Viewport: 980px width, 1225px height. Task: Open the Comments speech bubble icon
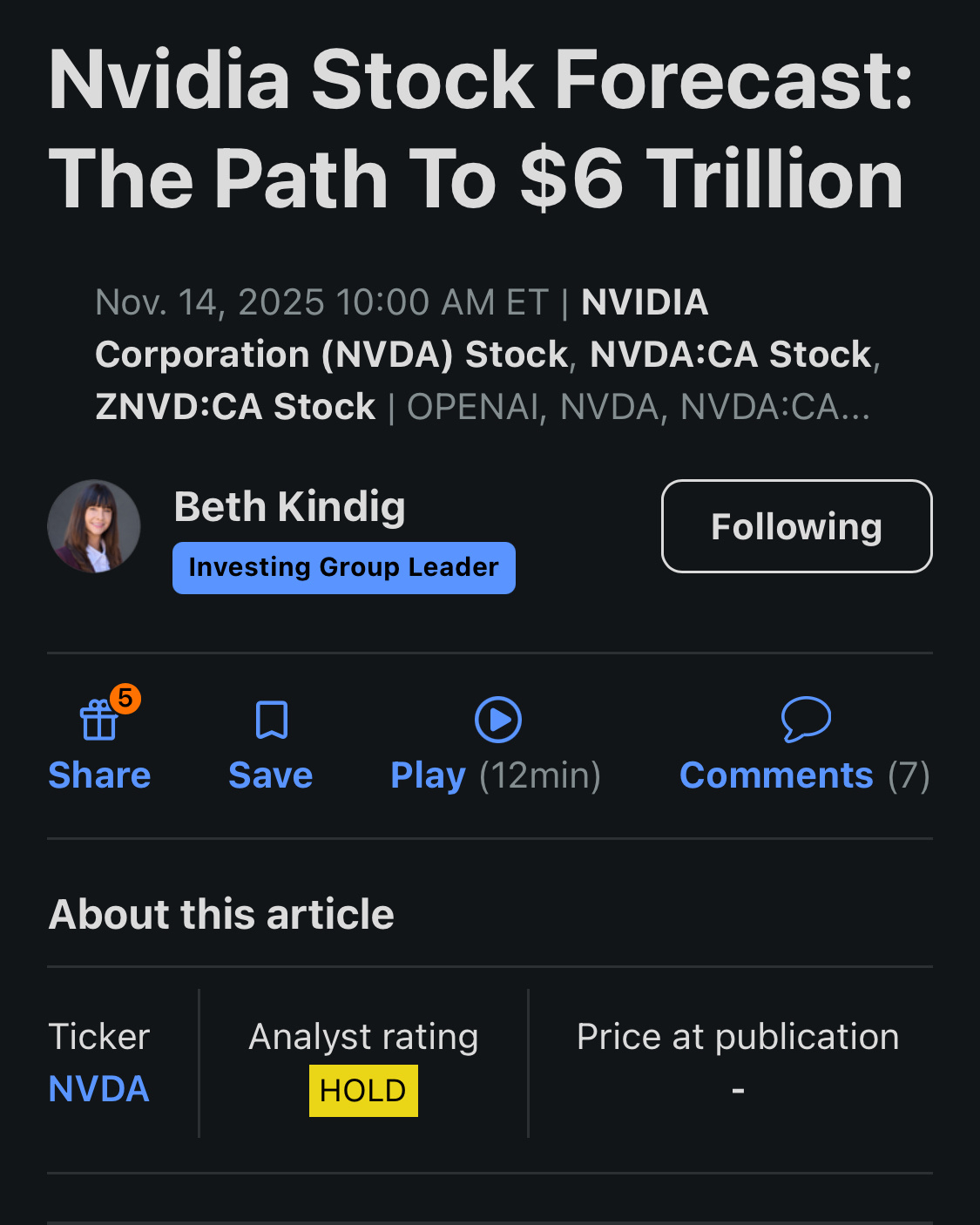click(807, 721)
